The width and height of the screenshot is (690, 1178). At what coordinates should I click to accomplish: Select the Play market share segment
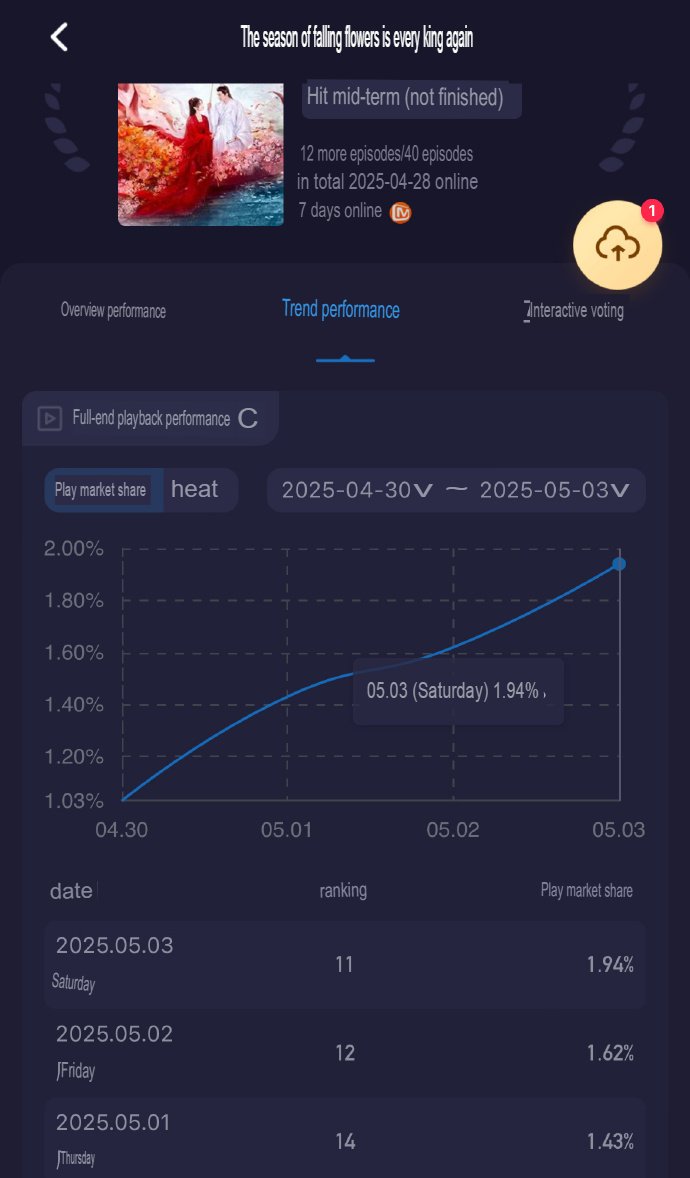(x=101, y=491)
